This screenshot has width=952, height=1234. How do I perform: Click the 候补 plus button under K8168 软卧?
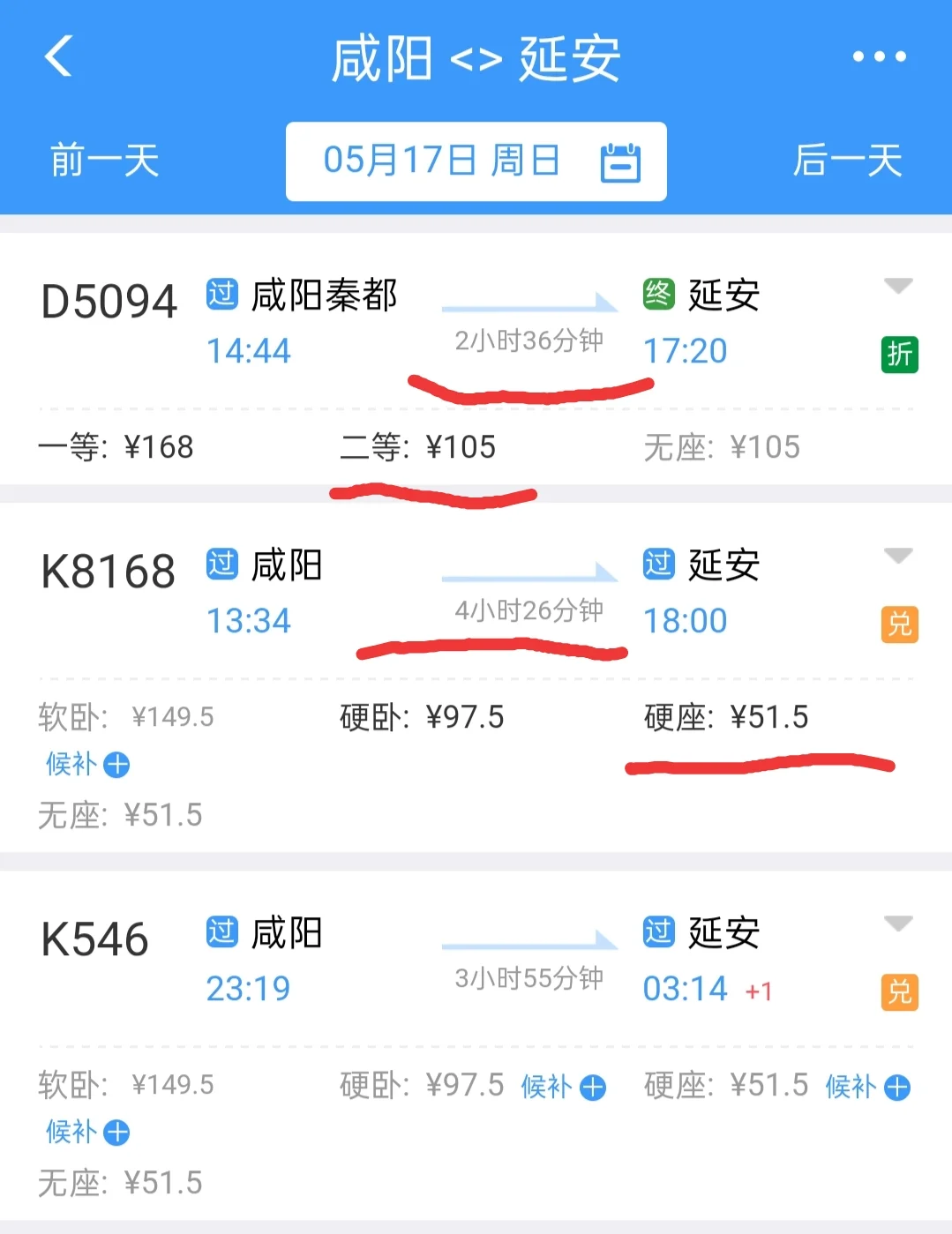pyautogui.click(x=86, y=765)
